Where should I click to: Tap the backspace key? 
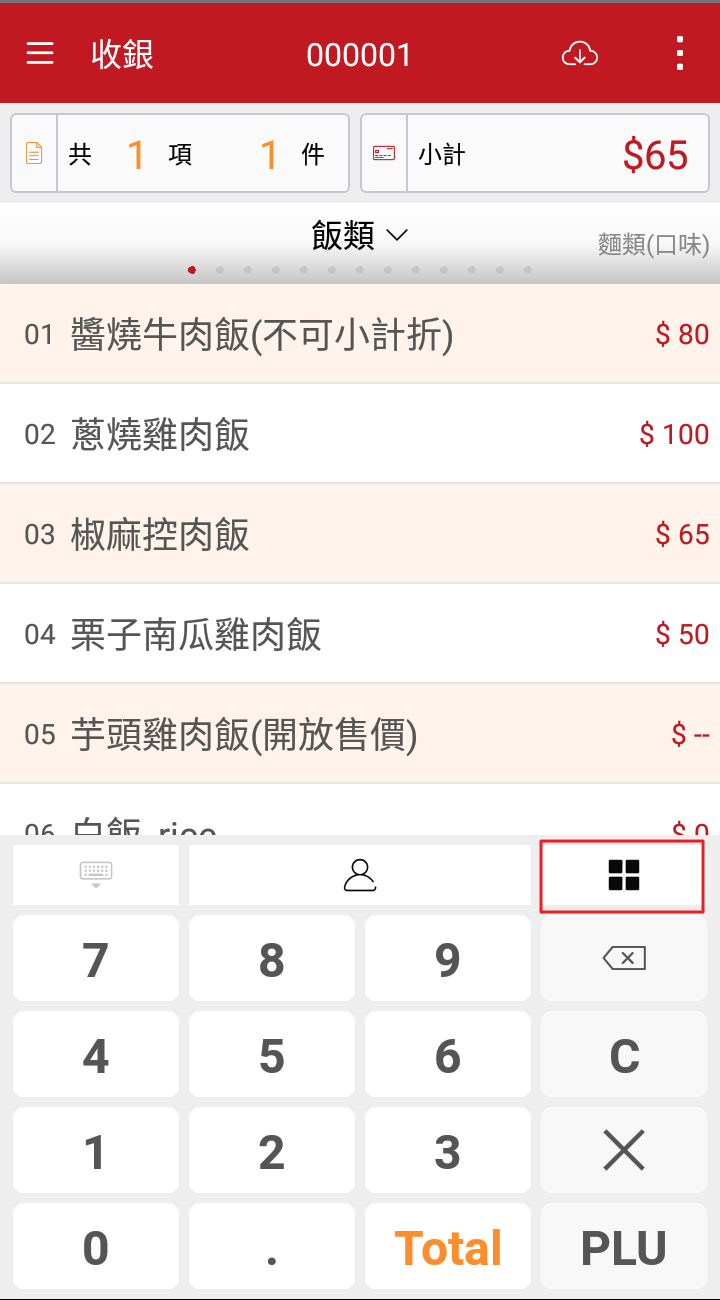pos(624,959)
